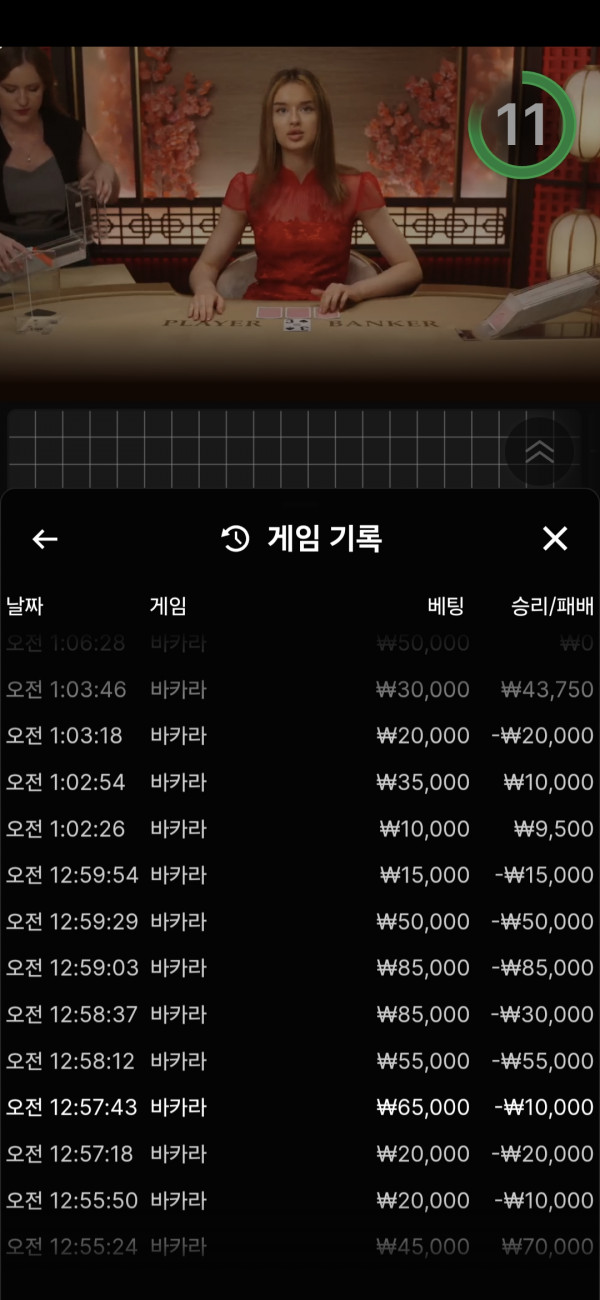
Task: View the 오전 12:59:54 game record
Action: 300,875
